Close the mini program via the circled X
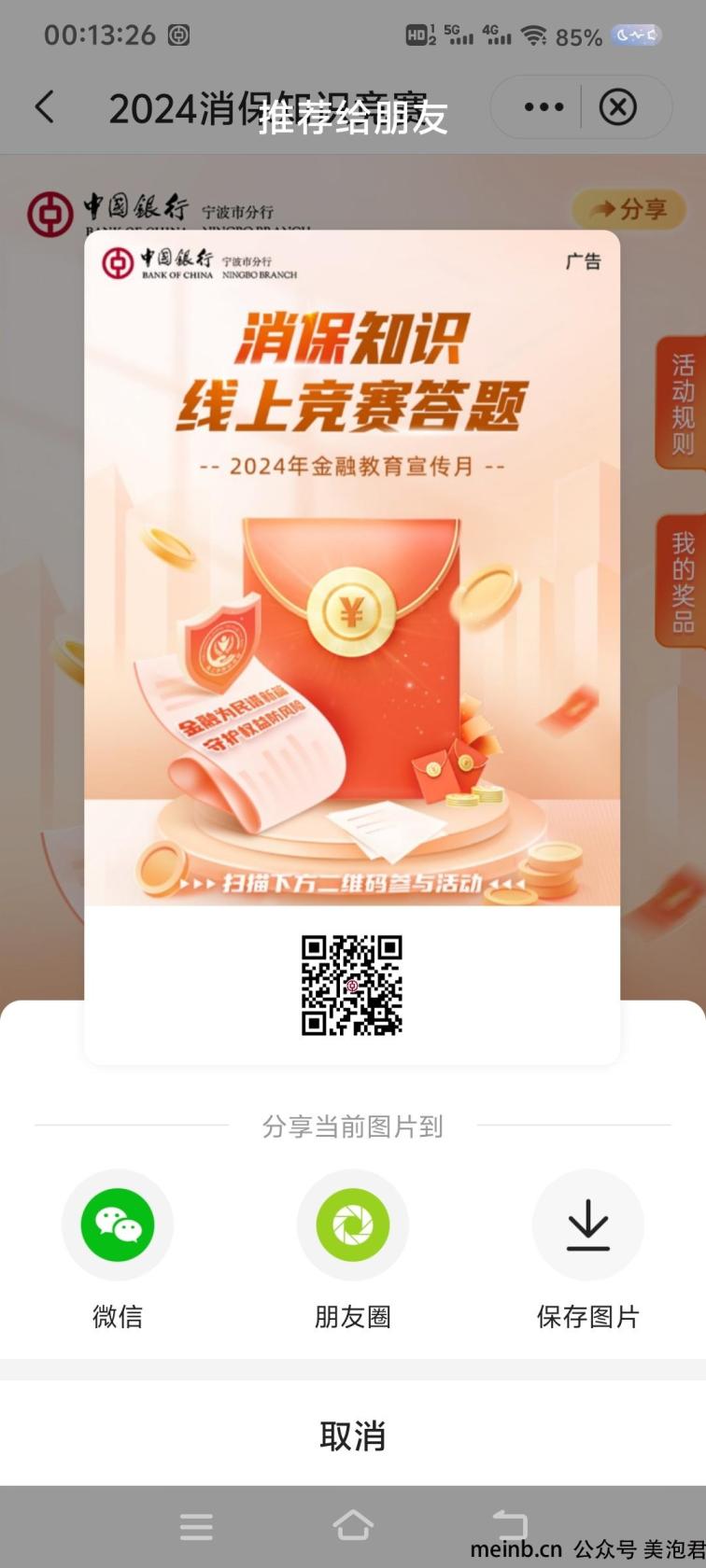This screenshot has width=706, height=1568. (x=617, y=107)
